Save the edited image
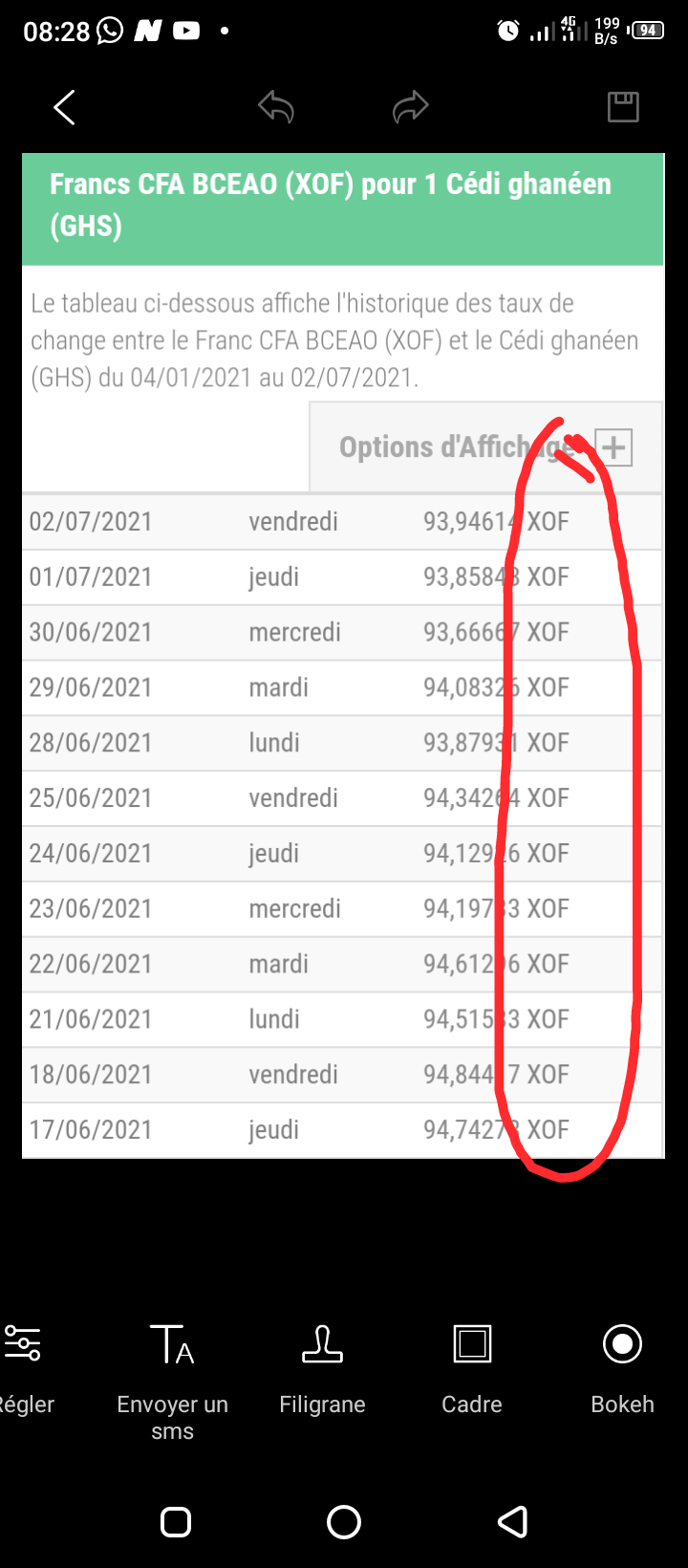Viewport: 688px width, 1568px height. [x=623, y=107]
